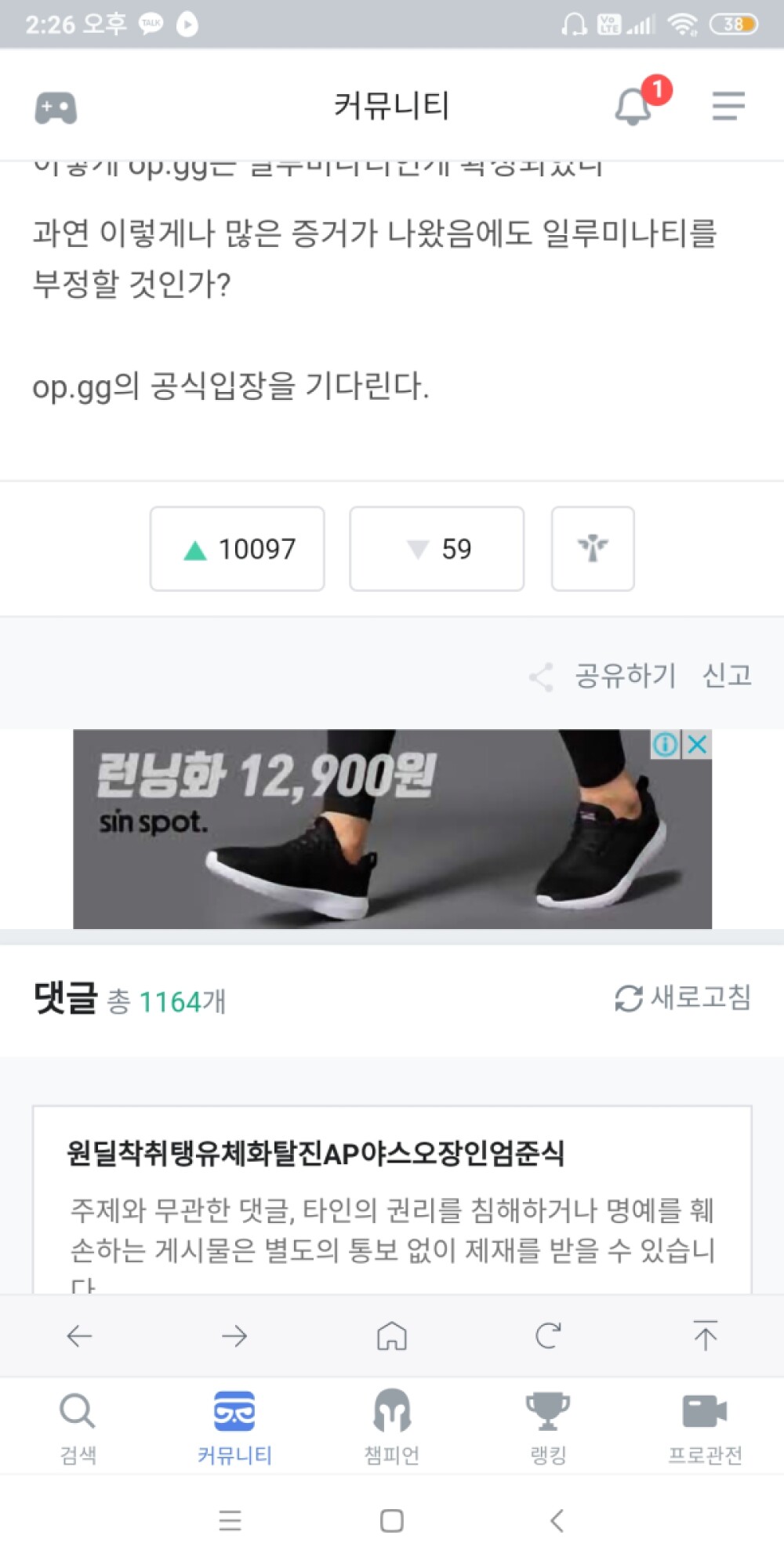Upvote the post with 10097 votes

tap(238, 549)
